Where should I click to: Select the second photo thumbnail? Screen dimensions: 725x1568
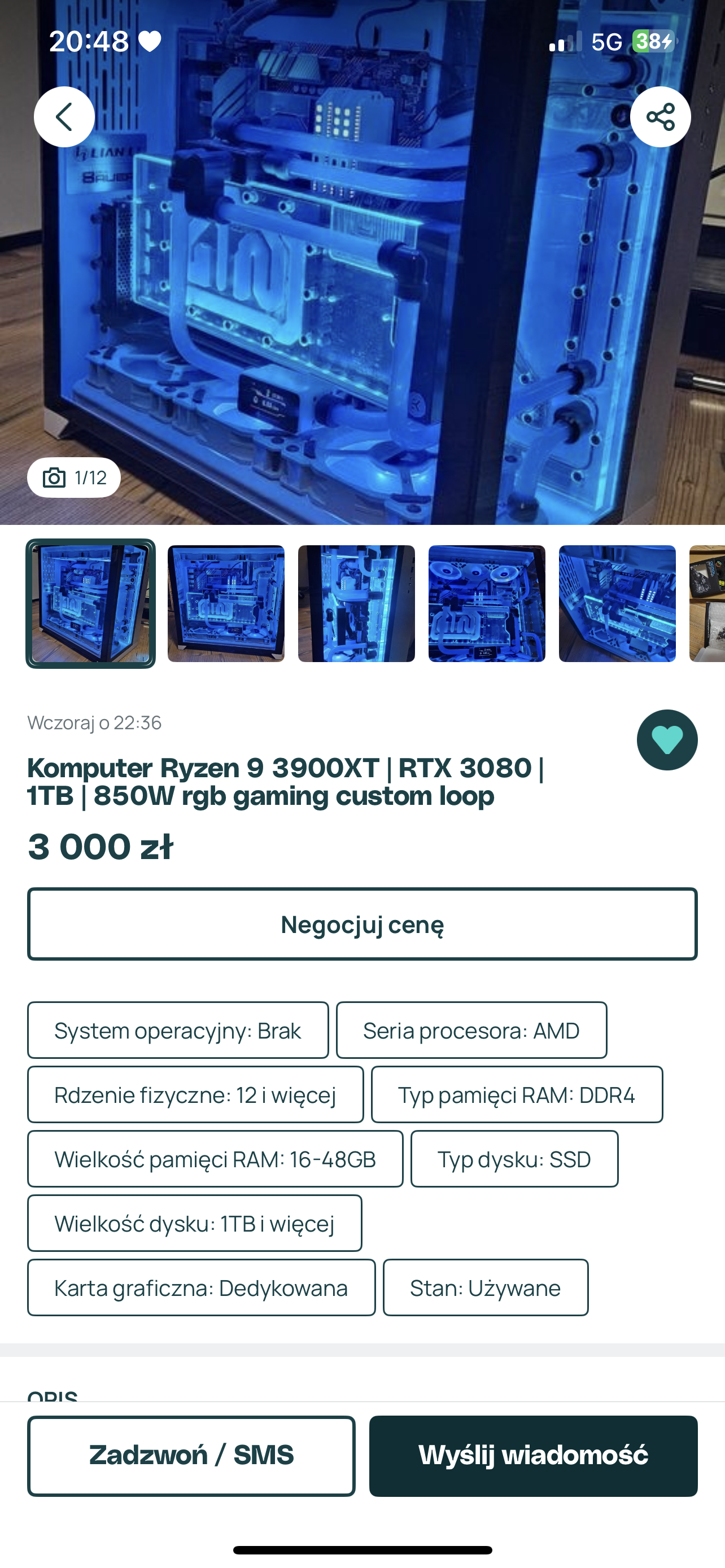226,603
